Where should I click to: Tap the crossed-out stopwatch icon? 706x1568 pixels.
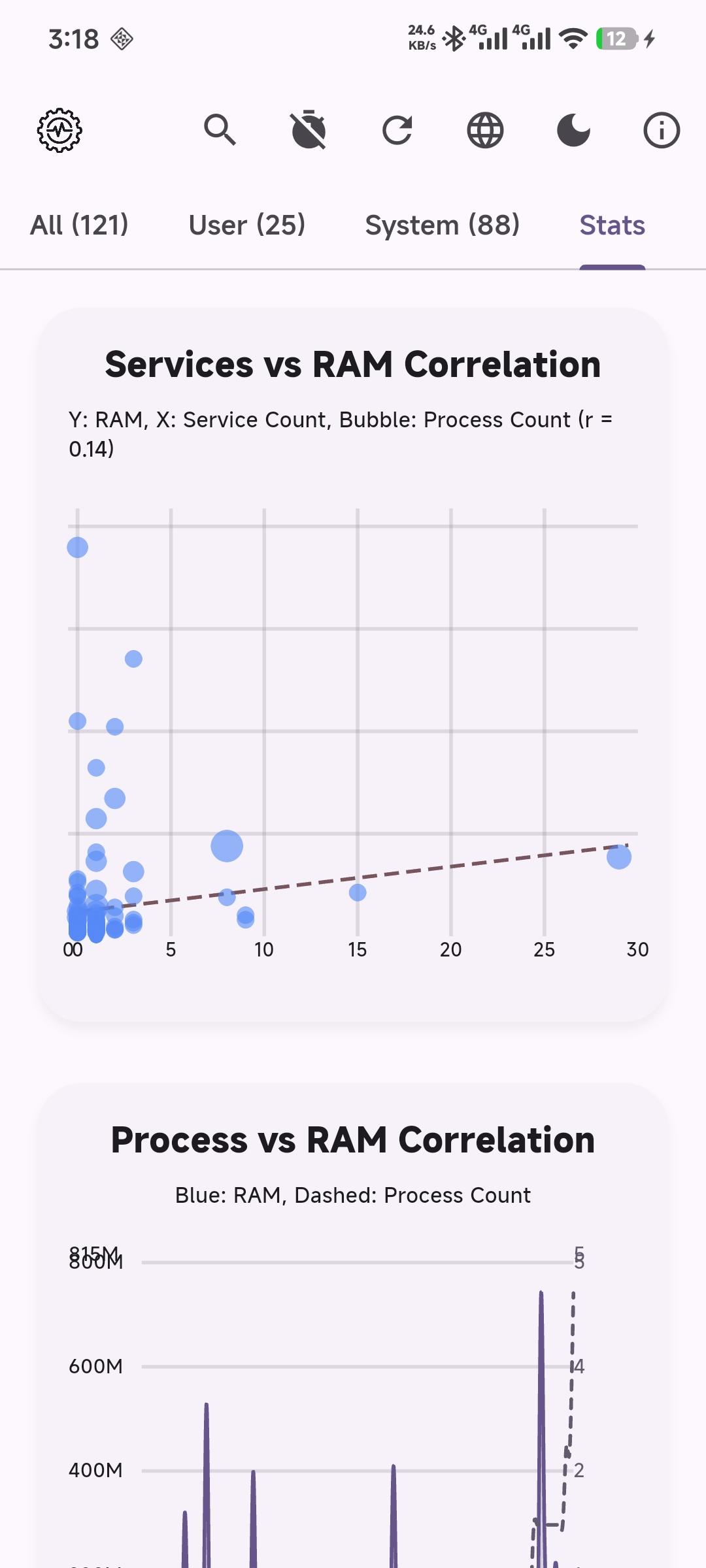point(309,130)
